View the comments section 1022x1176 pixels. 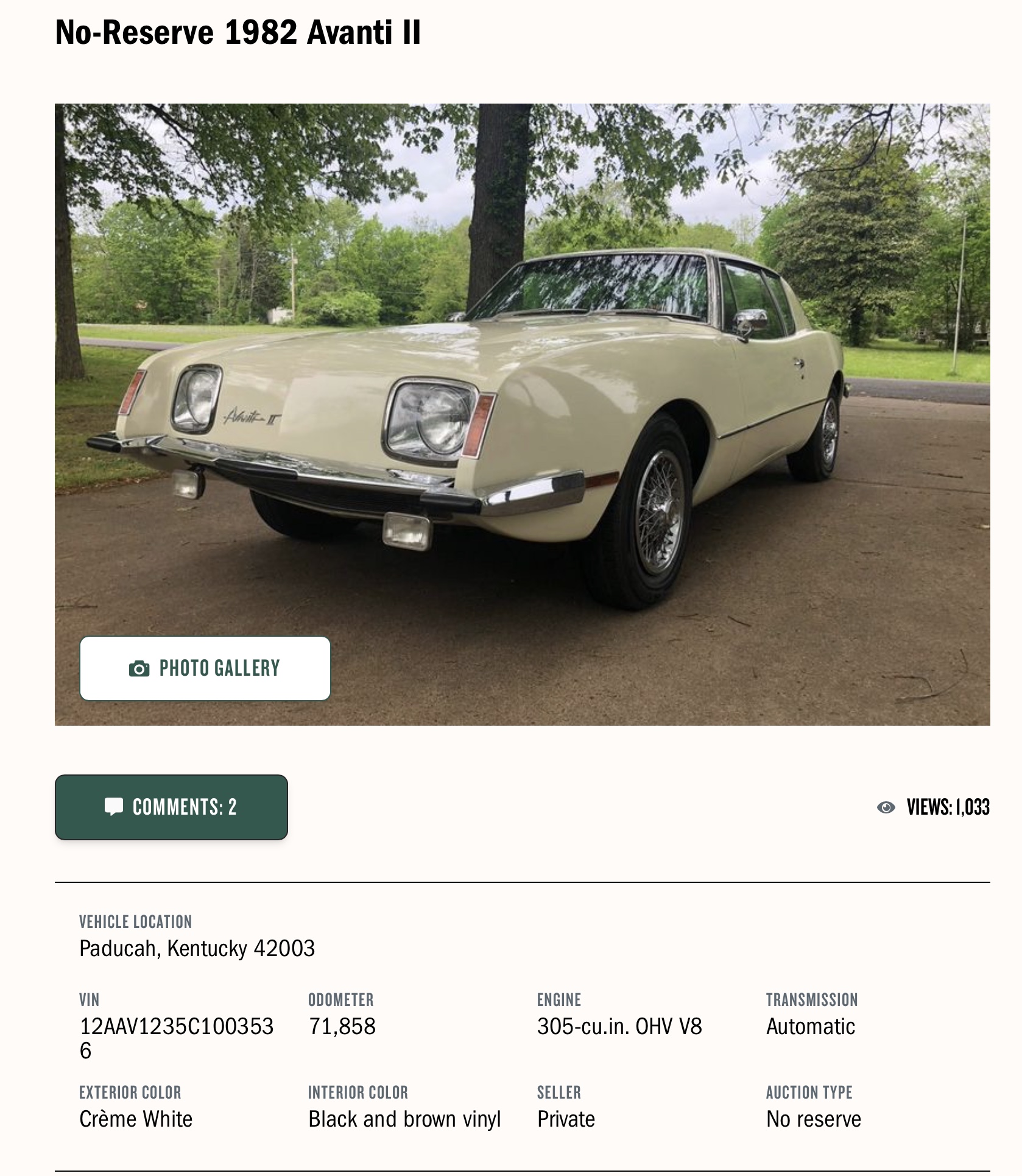(x=171, y=807)
